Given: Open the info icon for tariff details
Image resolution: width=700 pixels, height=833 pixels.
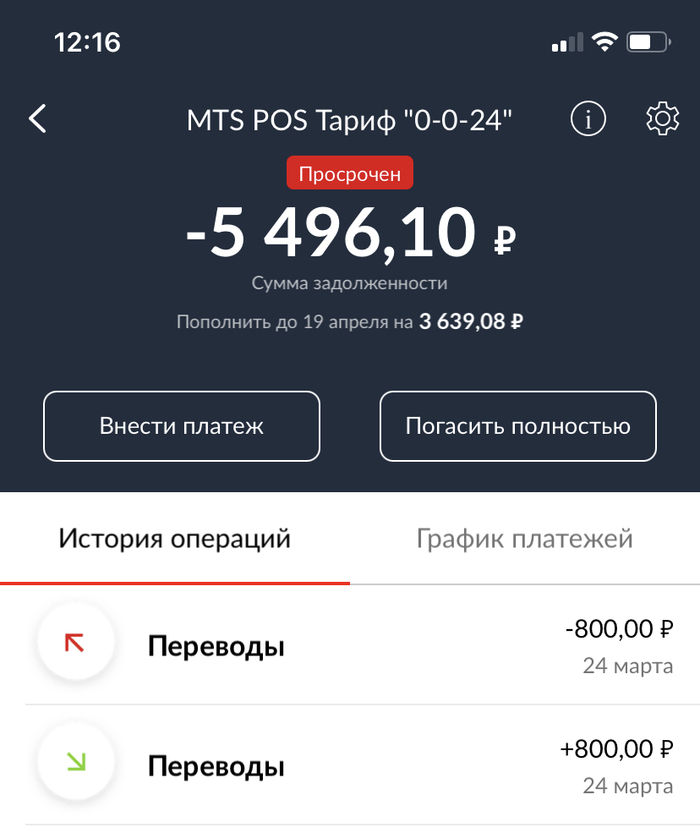Looking at the screenshot, I should click(588, 119).
